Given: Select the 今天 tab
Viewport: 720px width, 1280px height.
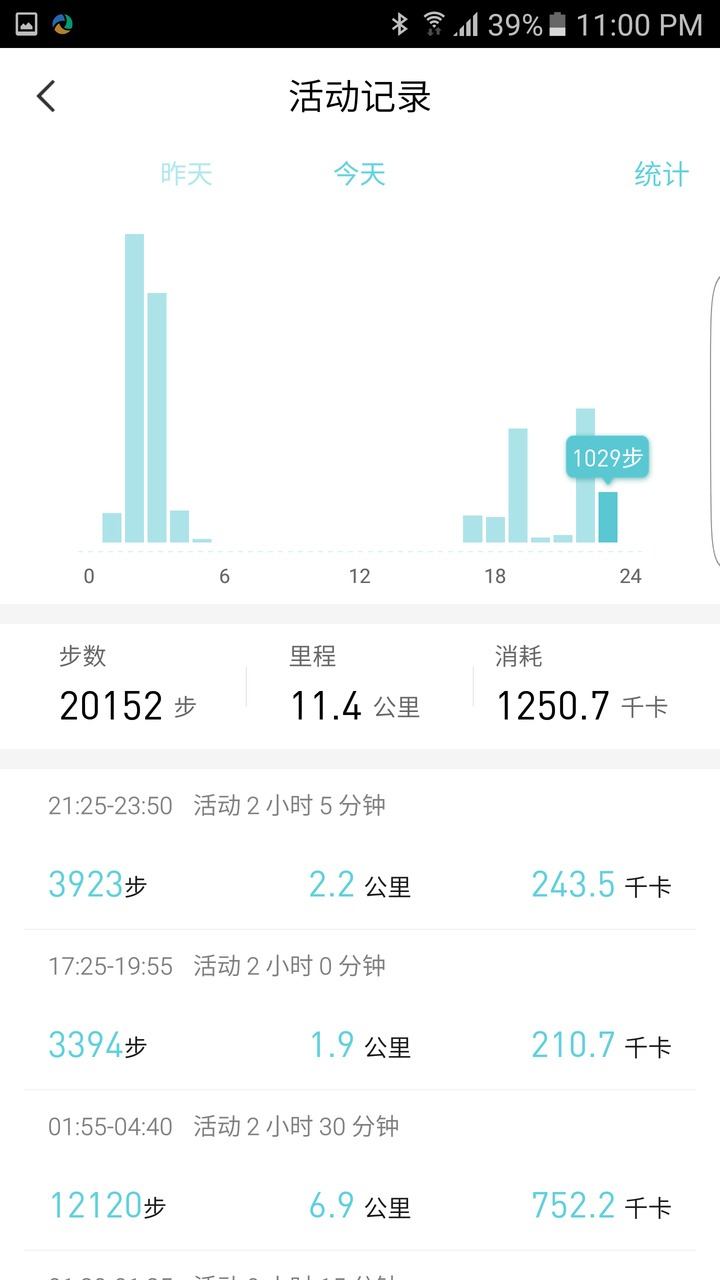Looking at the screenshot, I should (x=359, y=174).
